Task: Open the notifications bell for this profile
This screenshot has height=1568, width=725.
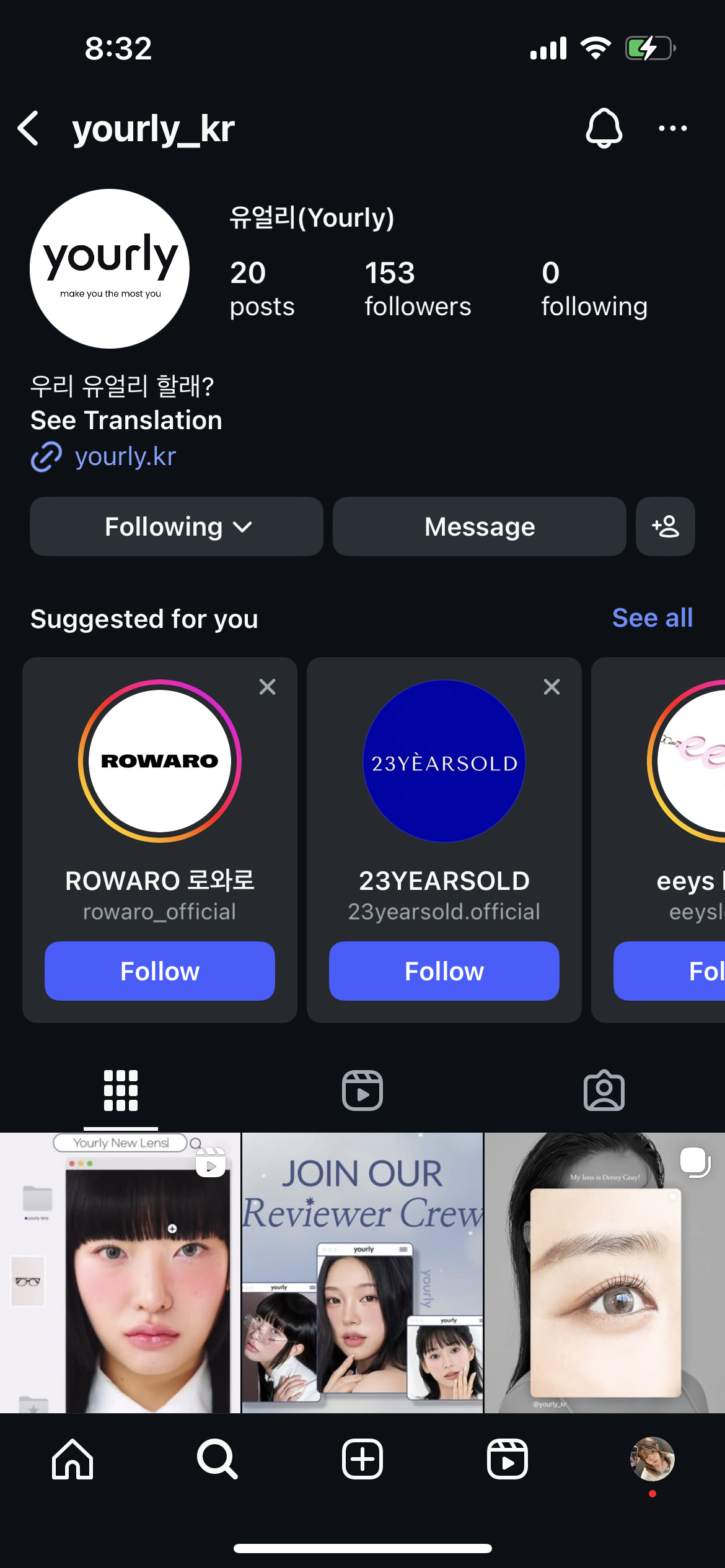Action: (604, 128)
